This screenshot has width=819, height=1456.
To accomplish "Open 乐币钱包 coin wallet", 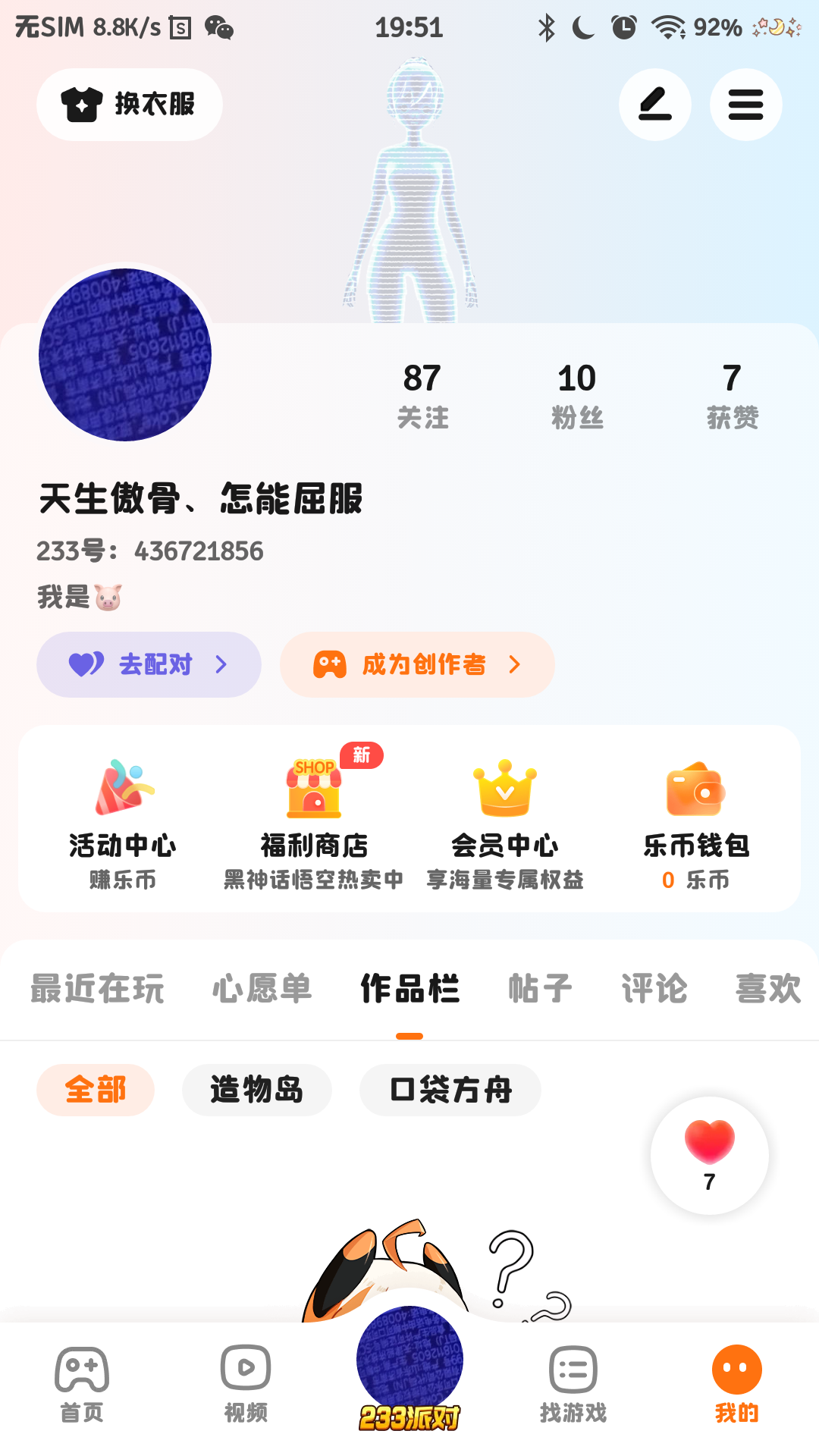I will click(x=696, y=824).
